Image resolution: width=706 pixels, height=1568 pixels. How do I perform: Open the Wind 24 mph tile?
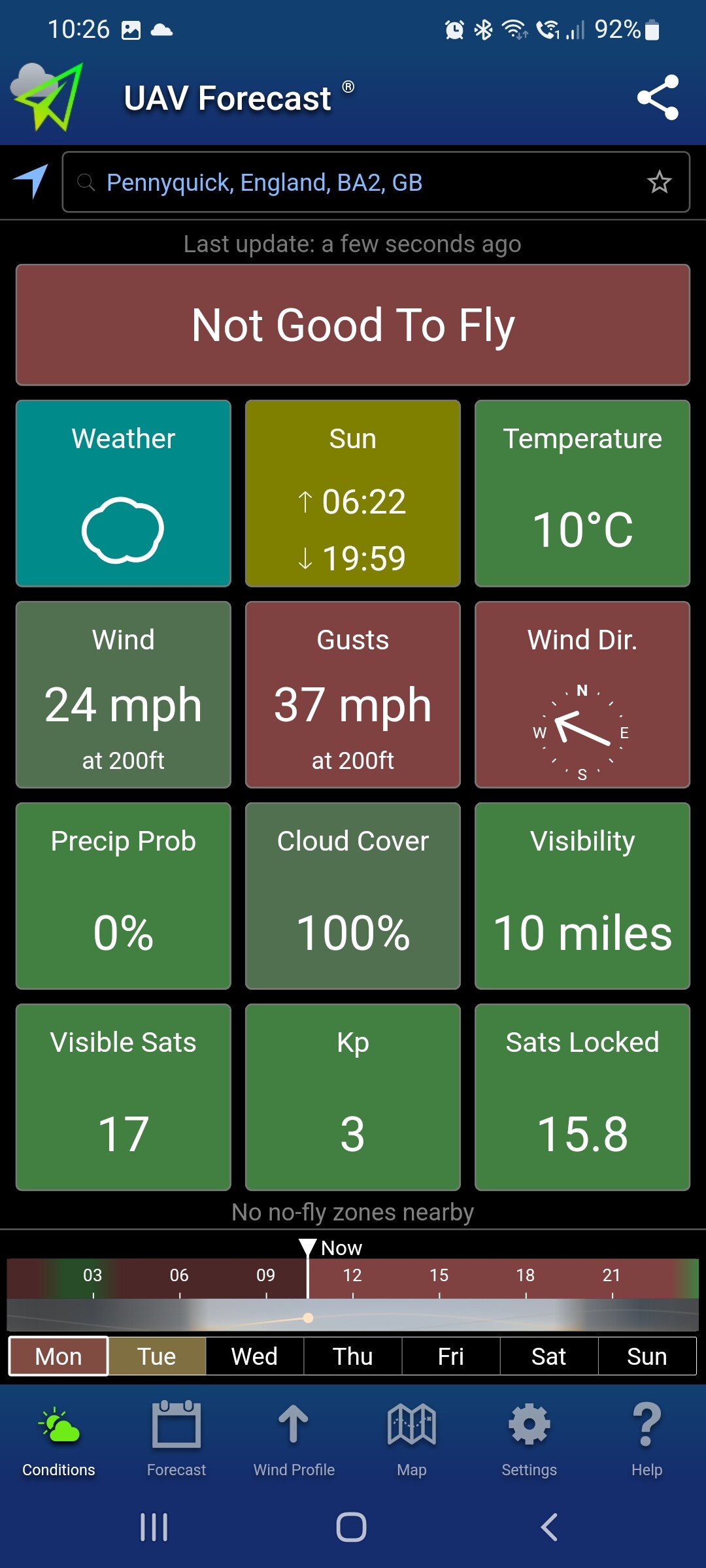pyautogui.click(x=124, y=694)
